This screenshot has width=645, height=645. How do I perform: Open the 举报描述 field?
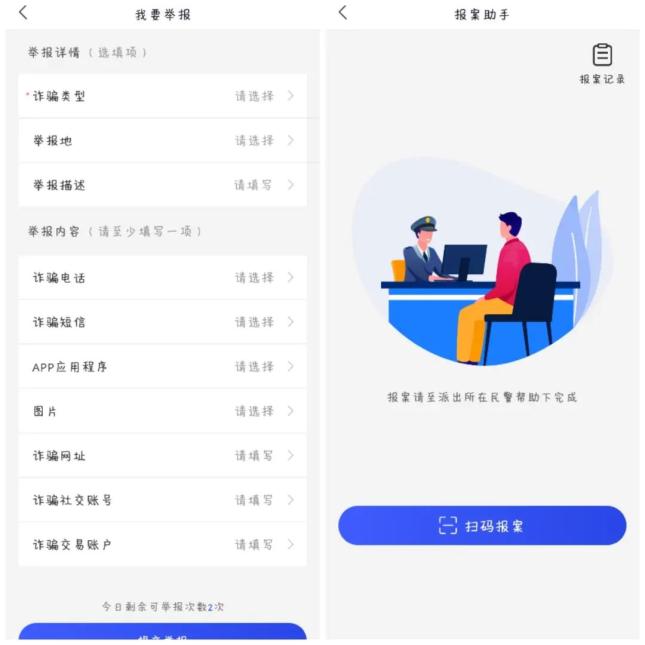[162, 185]
